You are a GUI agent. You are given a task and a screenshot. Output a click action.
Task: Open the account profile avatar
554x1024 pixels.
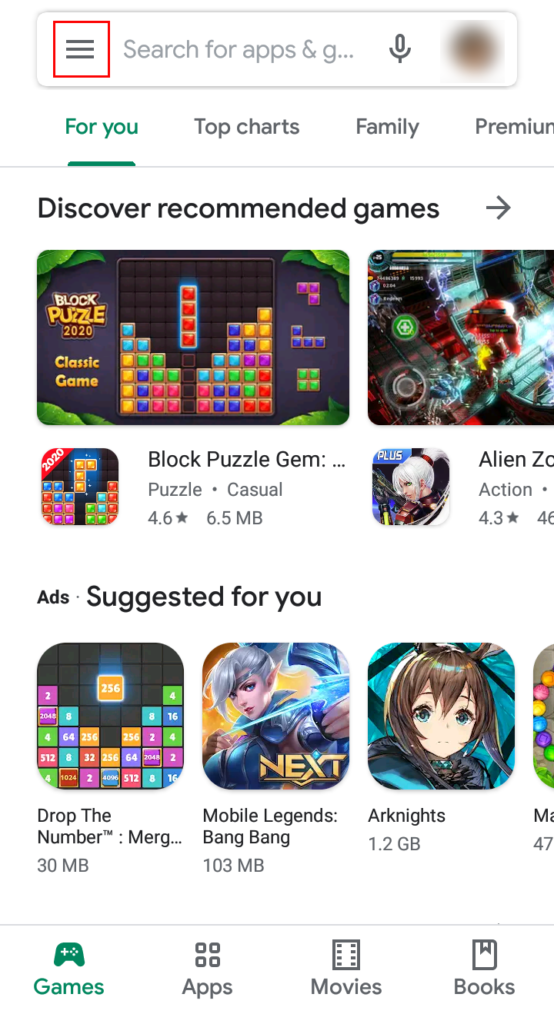coord(472,49)
